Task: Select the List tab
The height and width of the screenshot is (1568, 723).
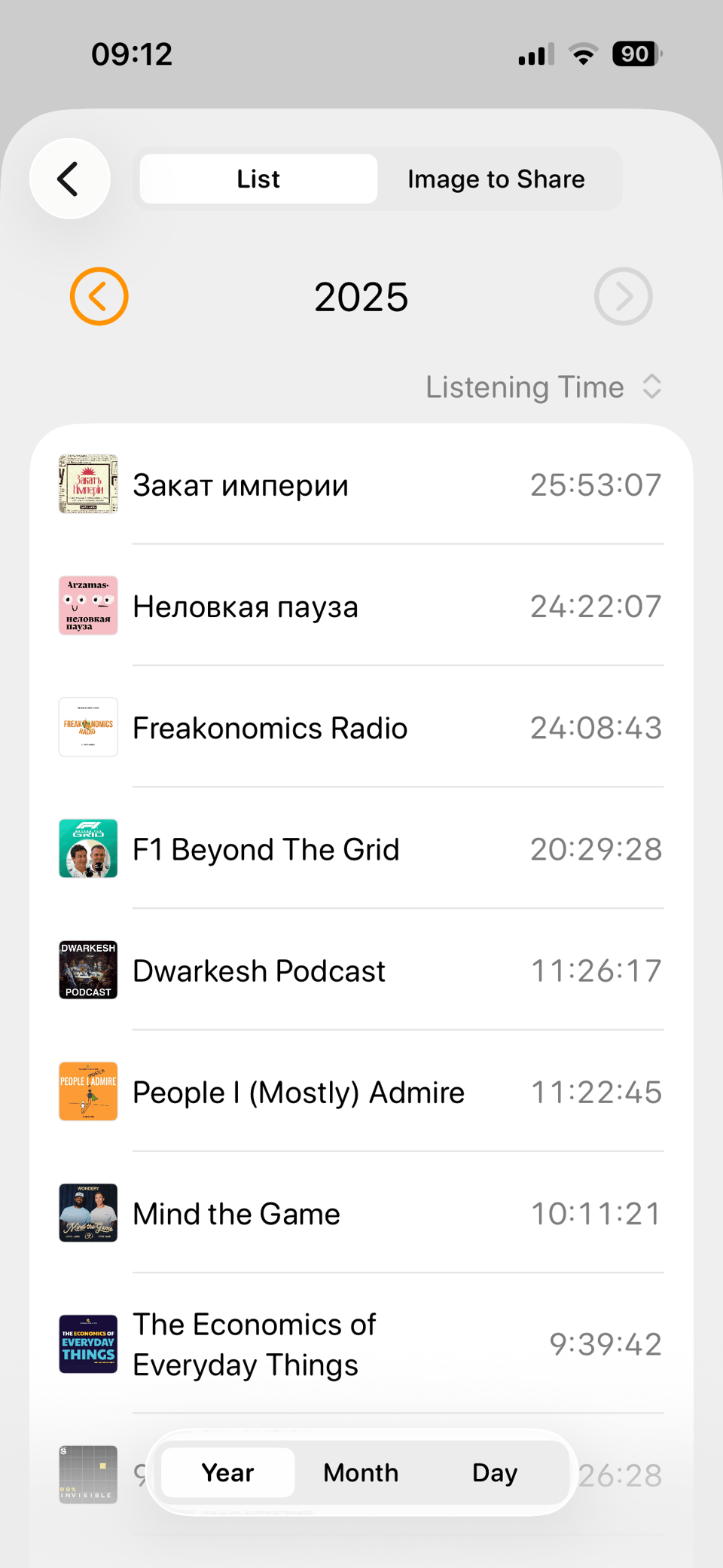Action: pyautogui.click(x=258, y=179)
